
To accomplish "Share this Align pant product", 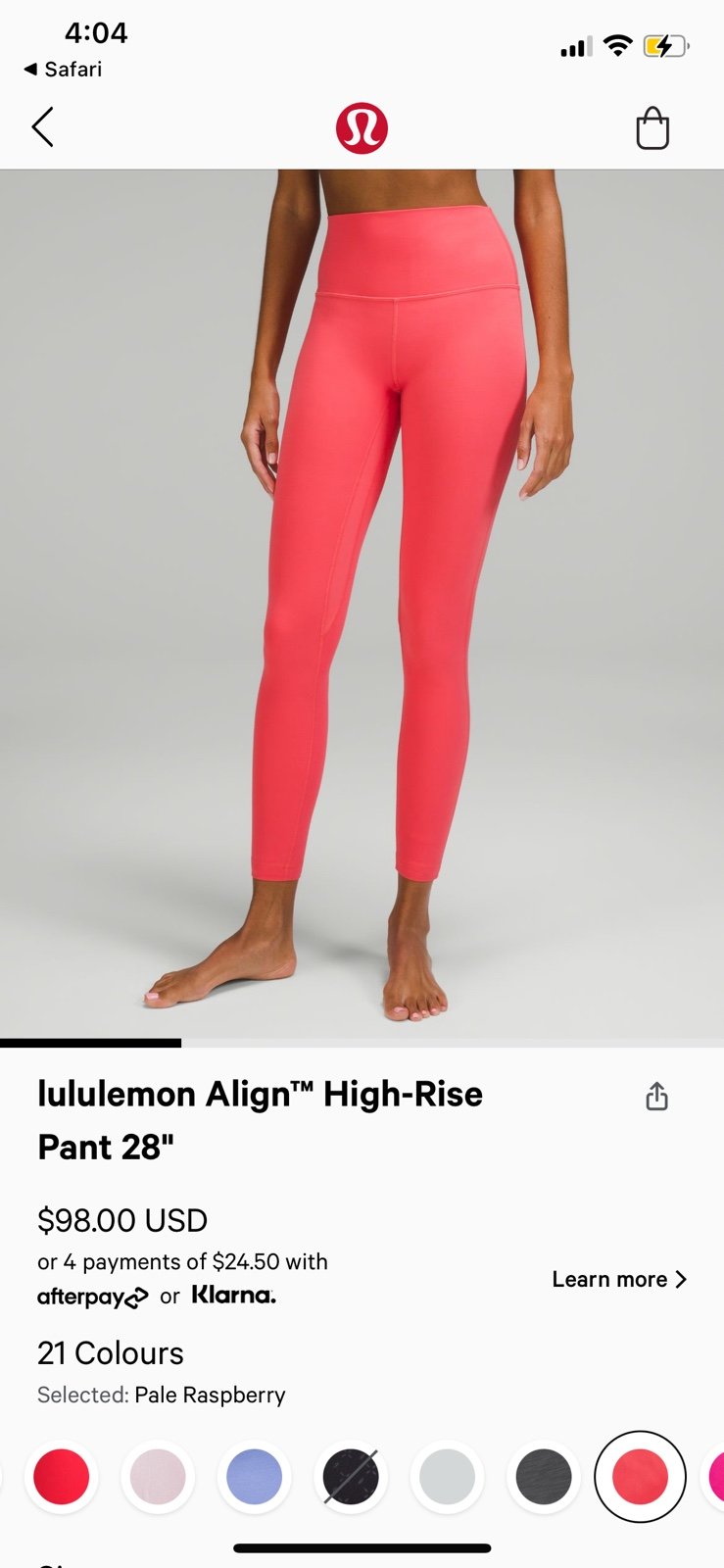I will click(657, 1097).
